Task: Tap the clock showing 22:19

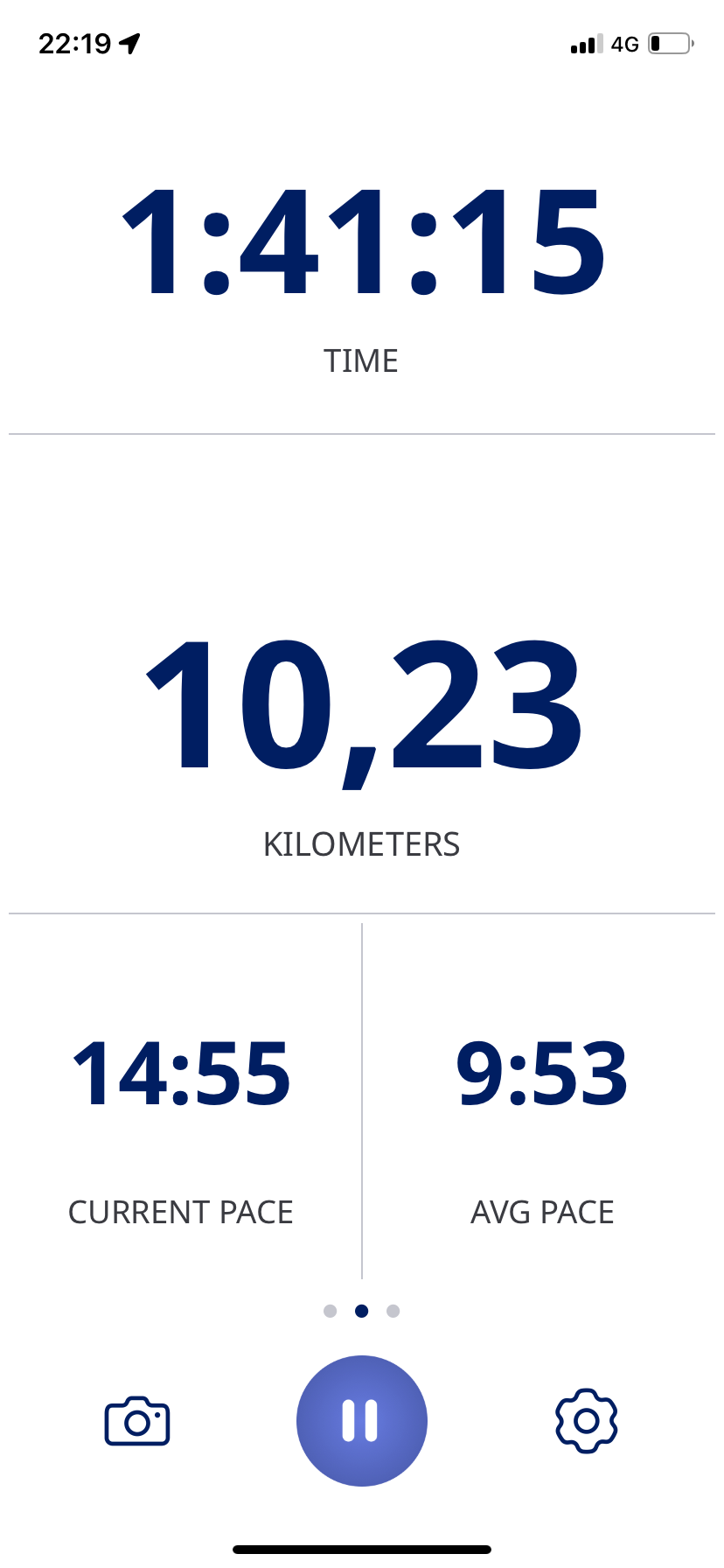Action: tap(74, 41)
